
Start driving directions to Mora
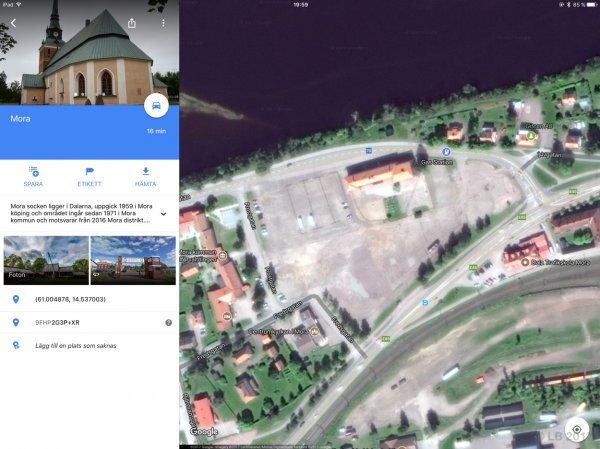click(155, 105)
